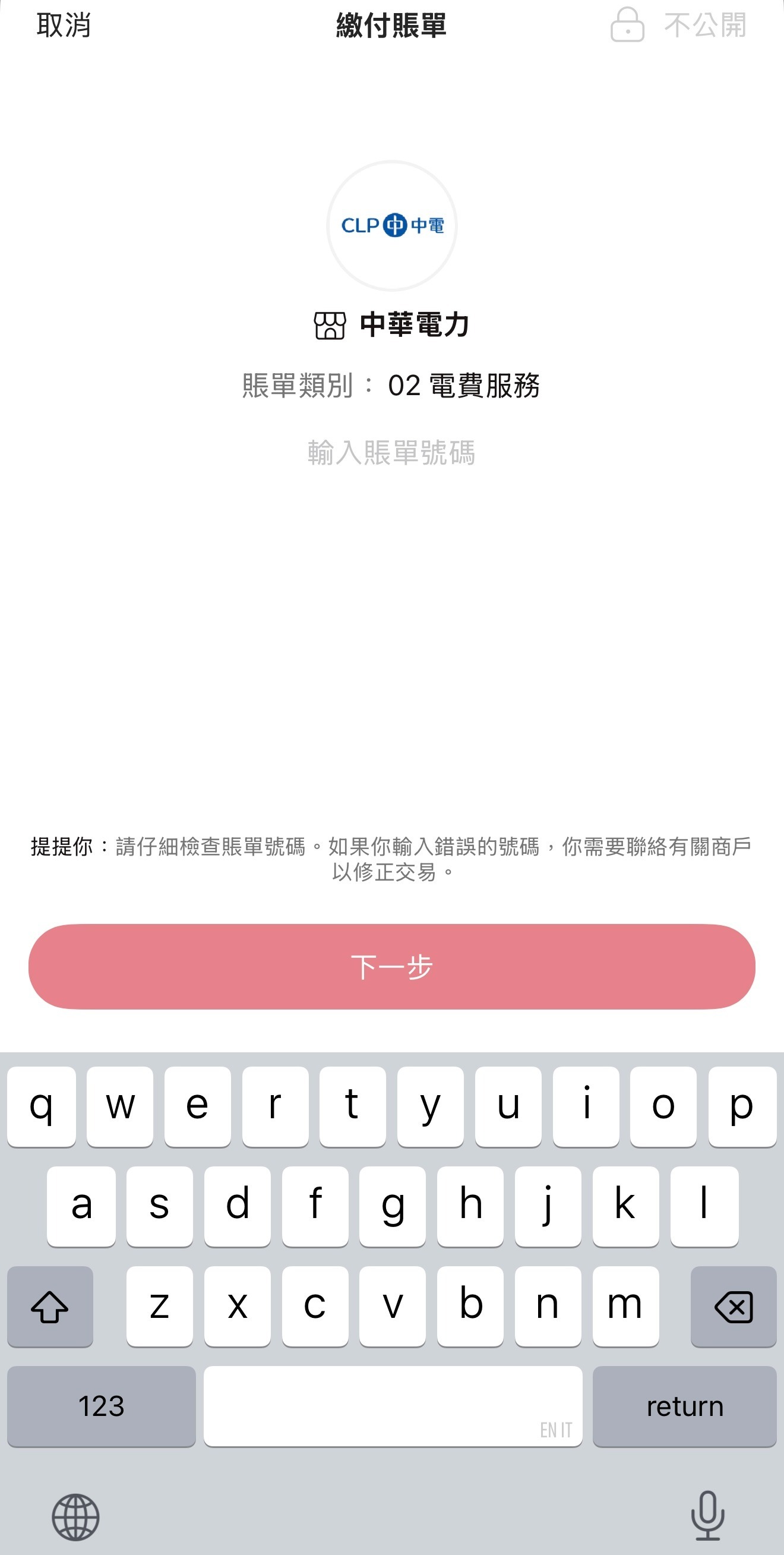Viewport: 784px width, 1555px height.
Task: Tap 下一步 to continue
Action: click(391, 966)
